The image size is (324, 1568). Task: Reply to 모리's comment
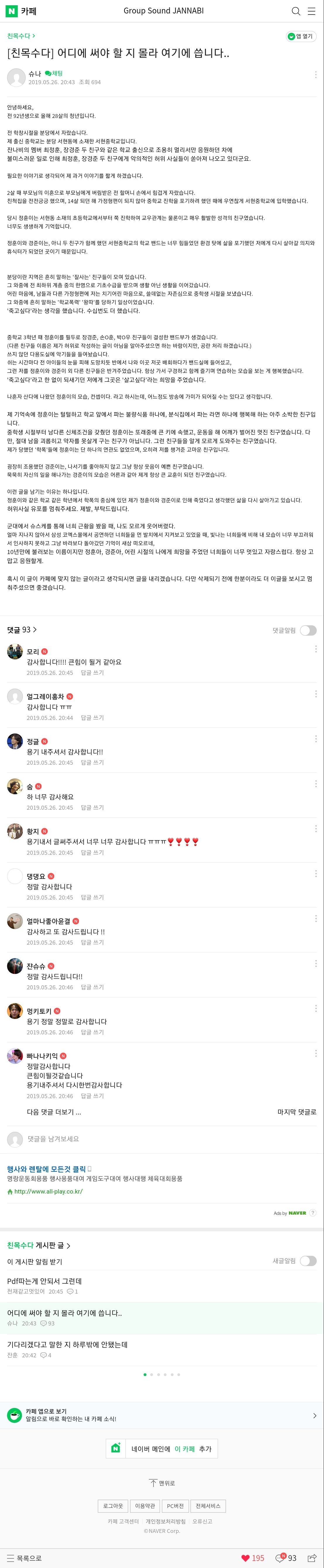(x=92, y=673)
